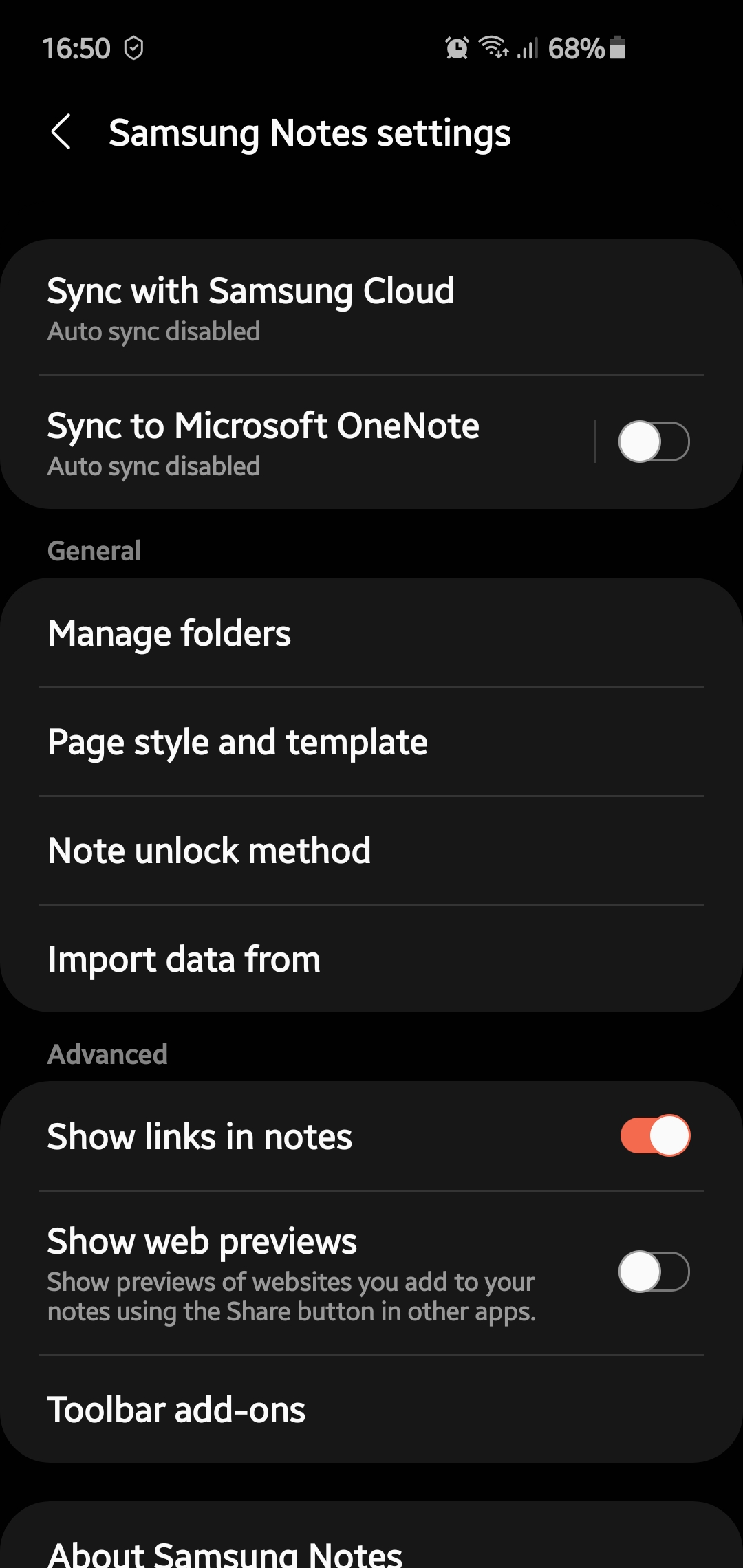Turn off Show links in notes
This screenshot has width=743, height=1568.
pos(654,1135)
